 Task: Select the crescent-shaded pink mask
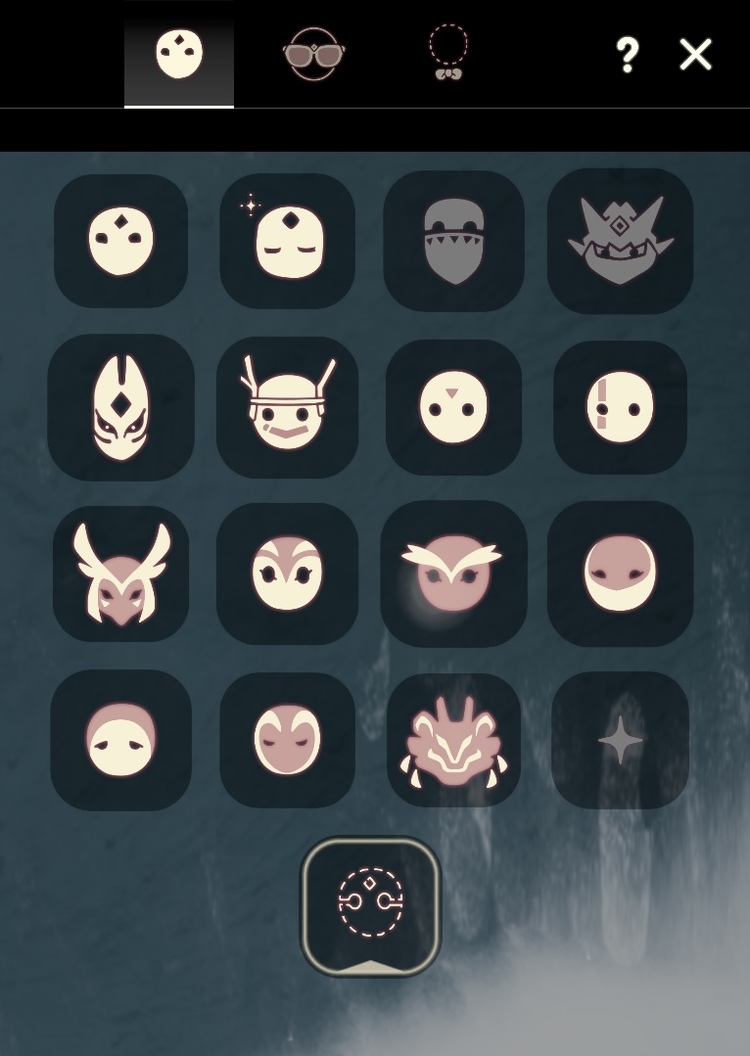(620, 574)
